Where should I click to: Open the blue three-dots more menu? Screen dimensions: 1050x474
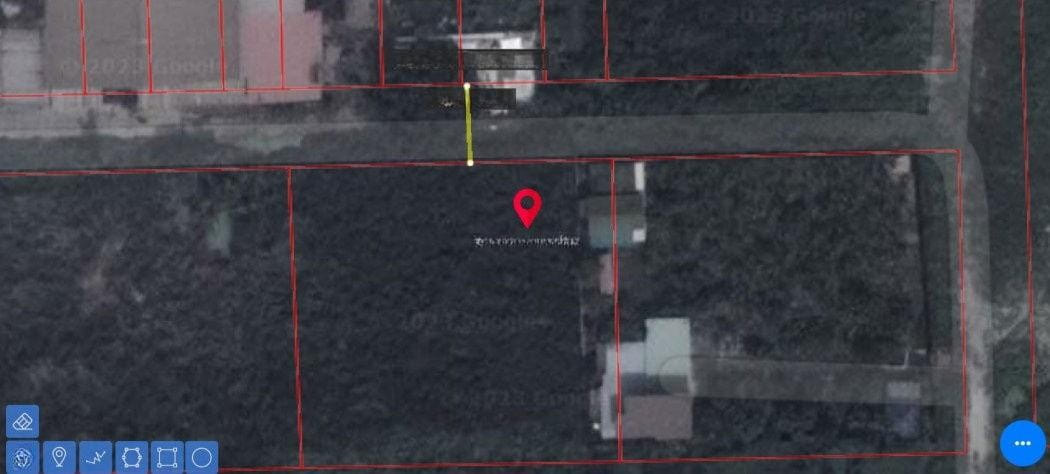pos(1022,443)
